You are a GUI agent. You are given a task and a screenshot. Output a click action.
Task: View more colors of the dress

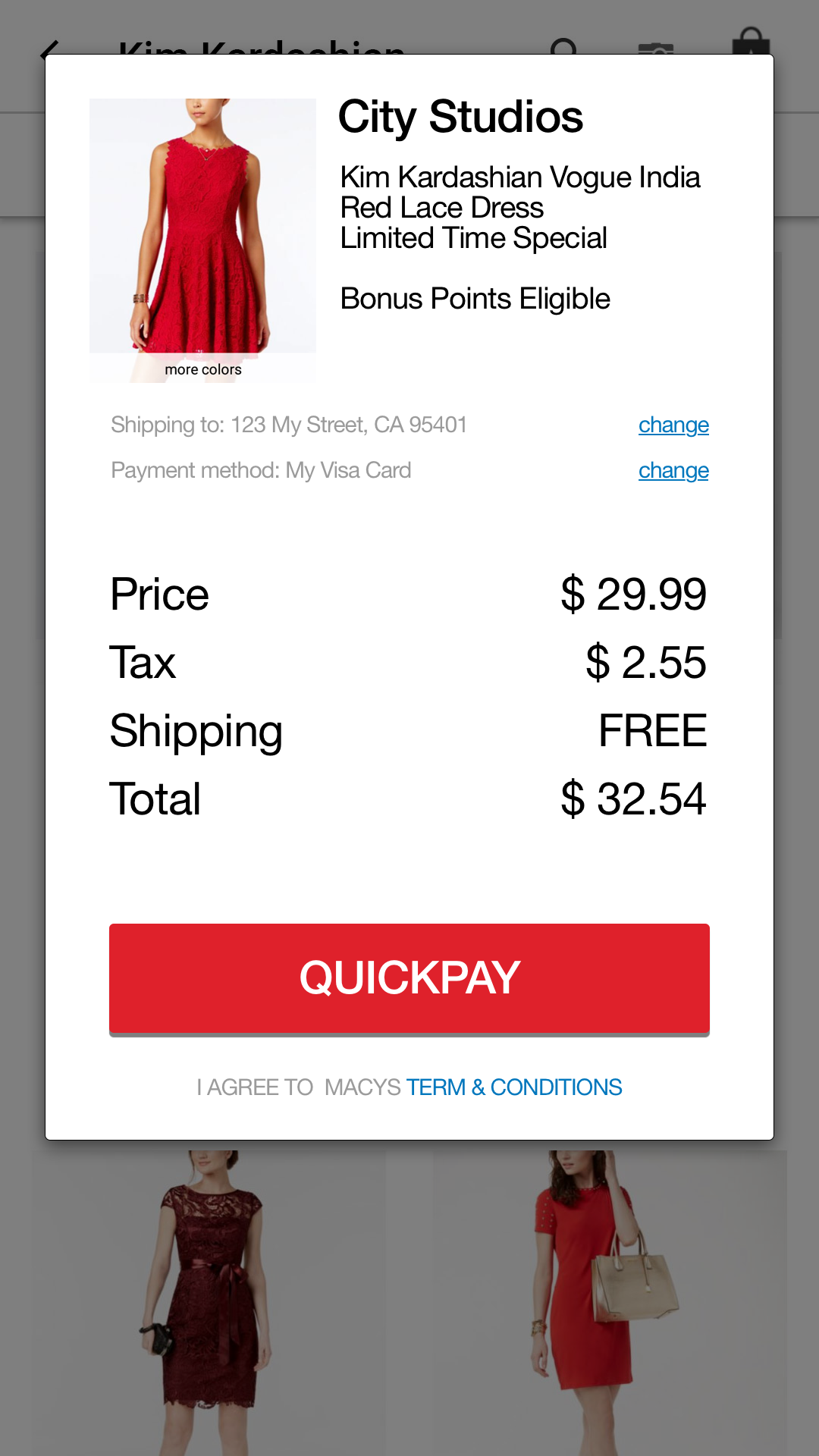[x=203, y=369]
